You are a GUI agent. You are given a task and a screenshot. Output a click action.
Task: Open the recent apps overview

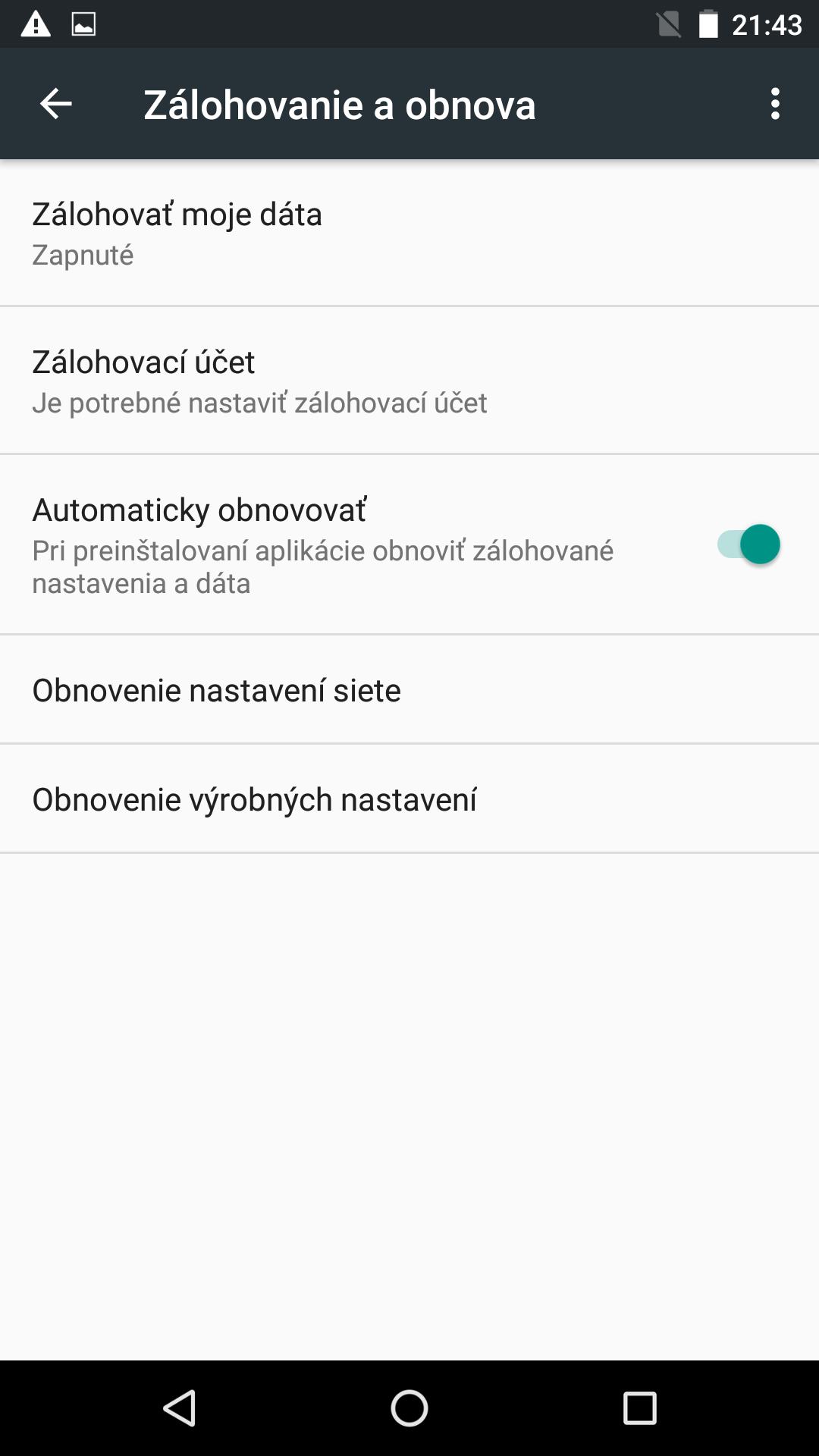pyautogui.click(x=639, y=1408)
